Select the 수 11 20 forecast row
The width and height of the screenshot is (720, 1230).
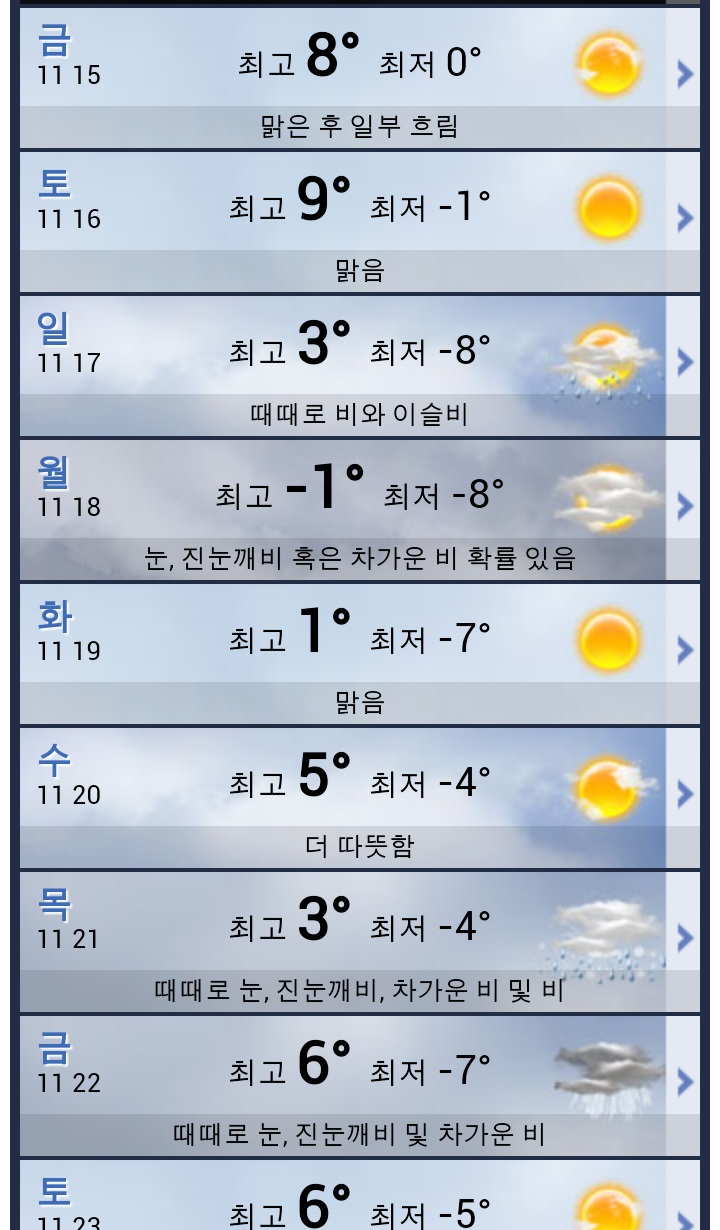click(x=360, y=796)
